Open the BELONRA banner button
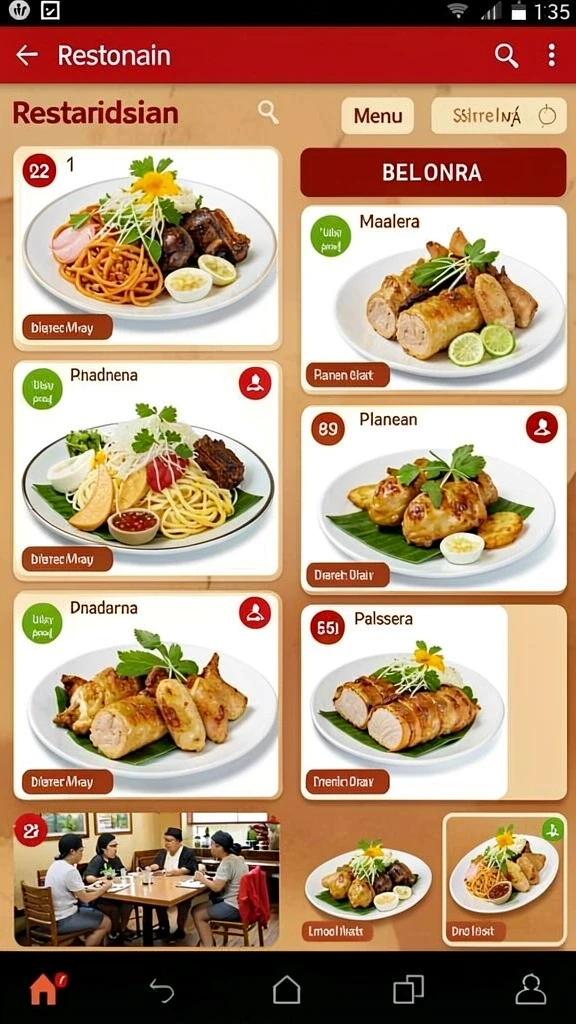The width and height of the screenshot is (576, 1024). tap(433, 172)
